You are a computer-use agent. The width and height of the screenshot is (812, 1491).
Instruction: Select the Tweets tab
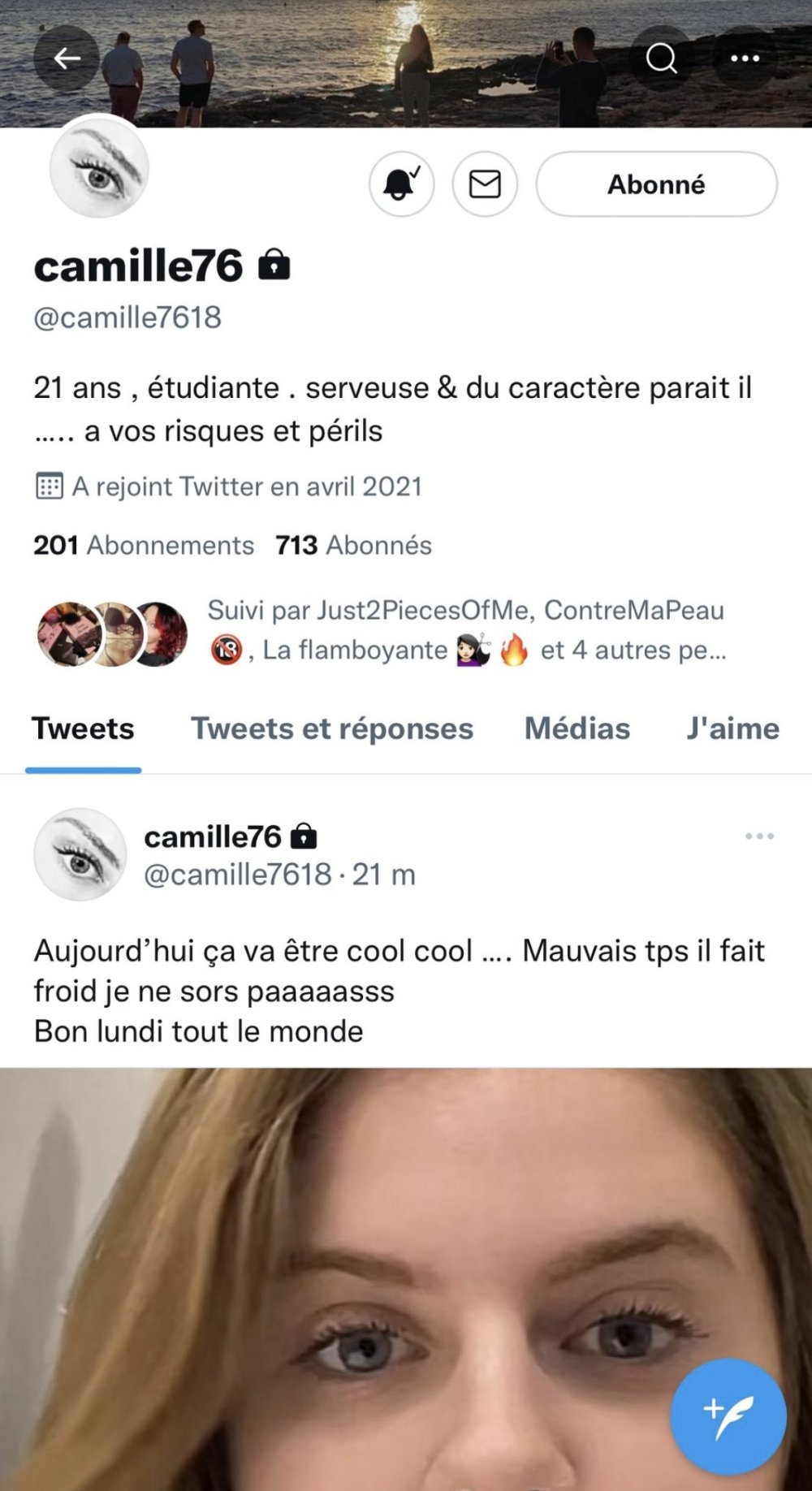point(83,728)
